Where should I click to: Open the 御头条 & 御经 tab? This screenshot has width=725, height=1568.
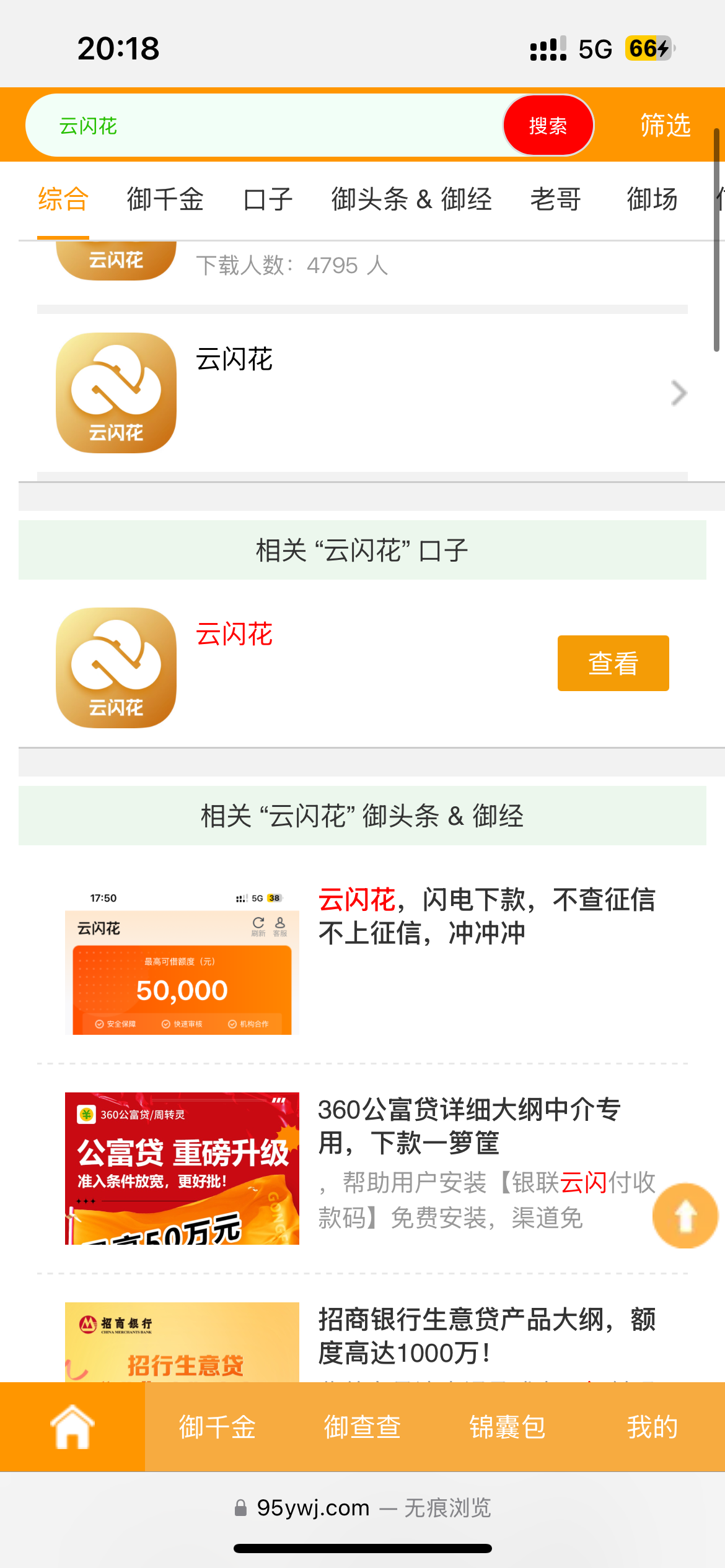click(x=411, y=200)
